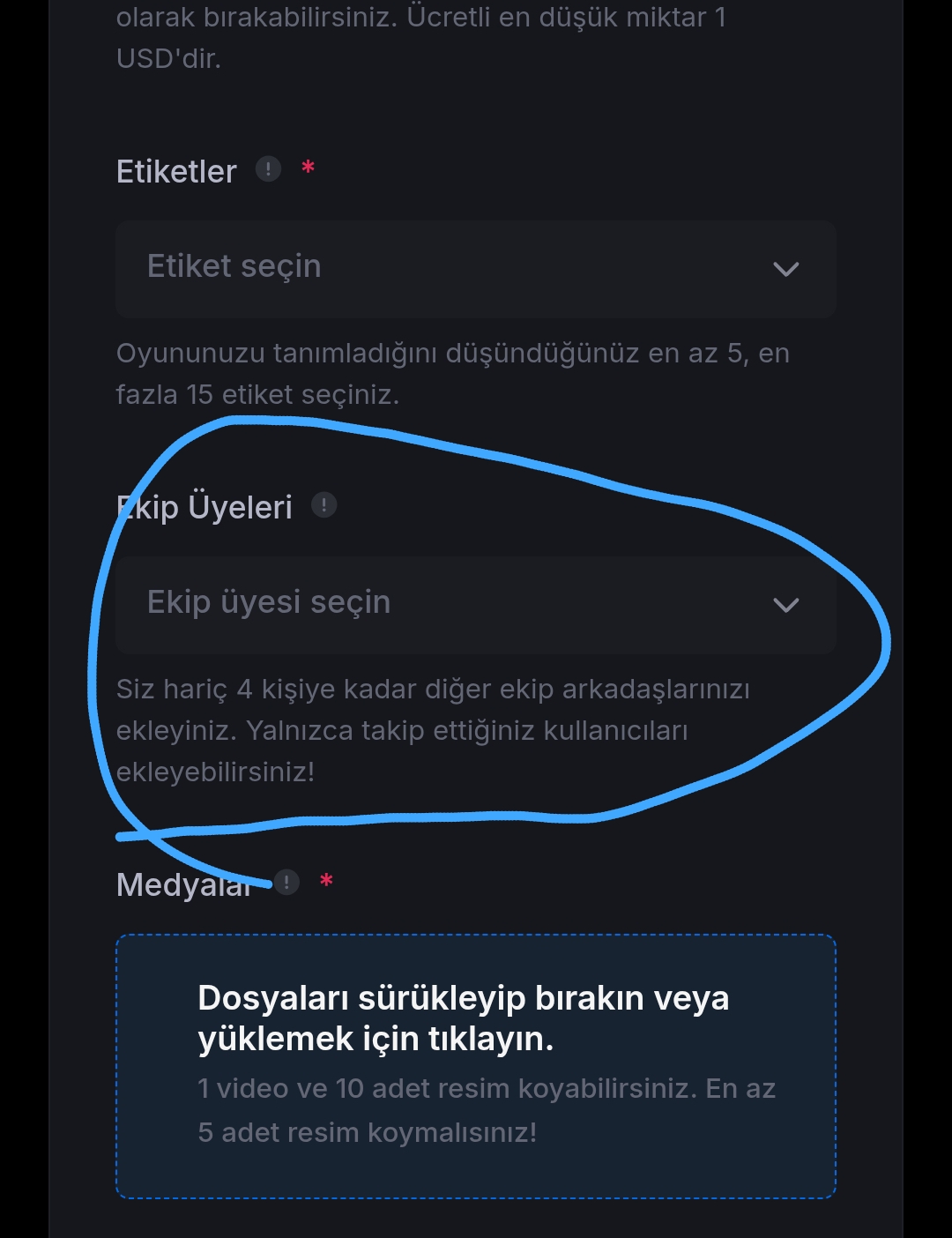
Task: Tap the file upload area for Medyalar
Action: [x=475, y=1066]
